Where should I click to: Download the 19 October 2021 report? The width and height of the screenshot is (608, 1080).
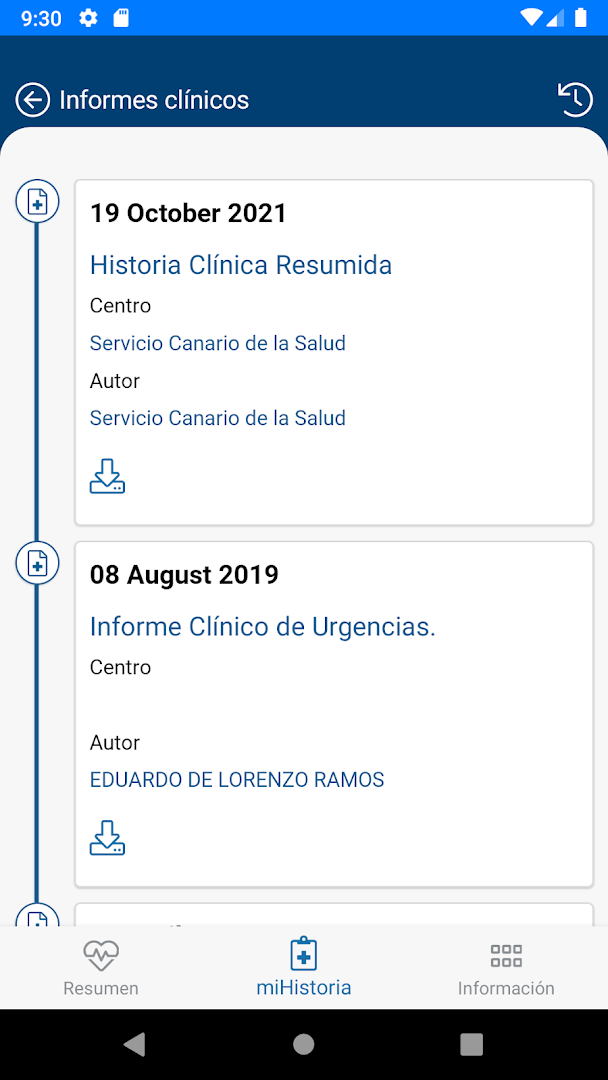(x=107, y=477)
